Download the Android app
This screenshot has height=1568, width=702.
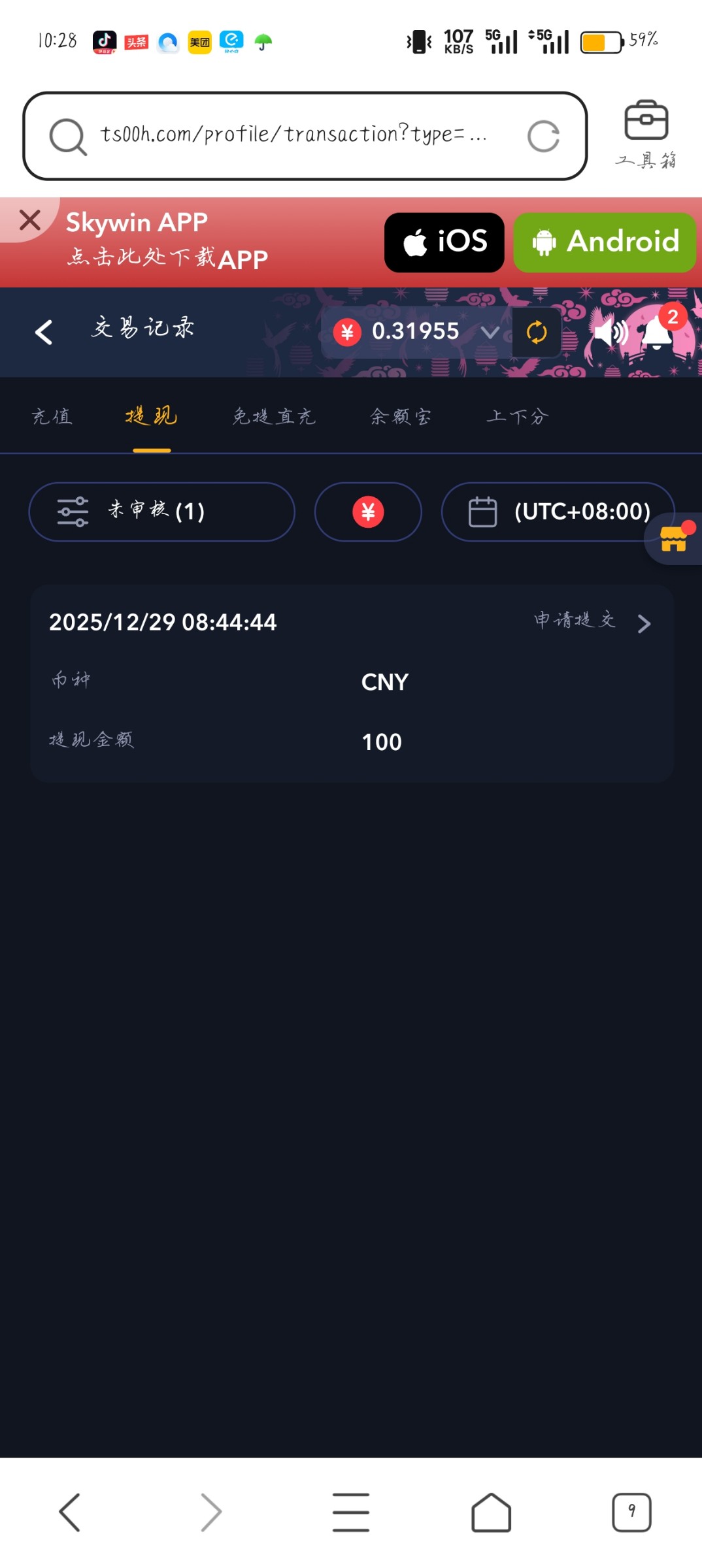[604, 242]
